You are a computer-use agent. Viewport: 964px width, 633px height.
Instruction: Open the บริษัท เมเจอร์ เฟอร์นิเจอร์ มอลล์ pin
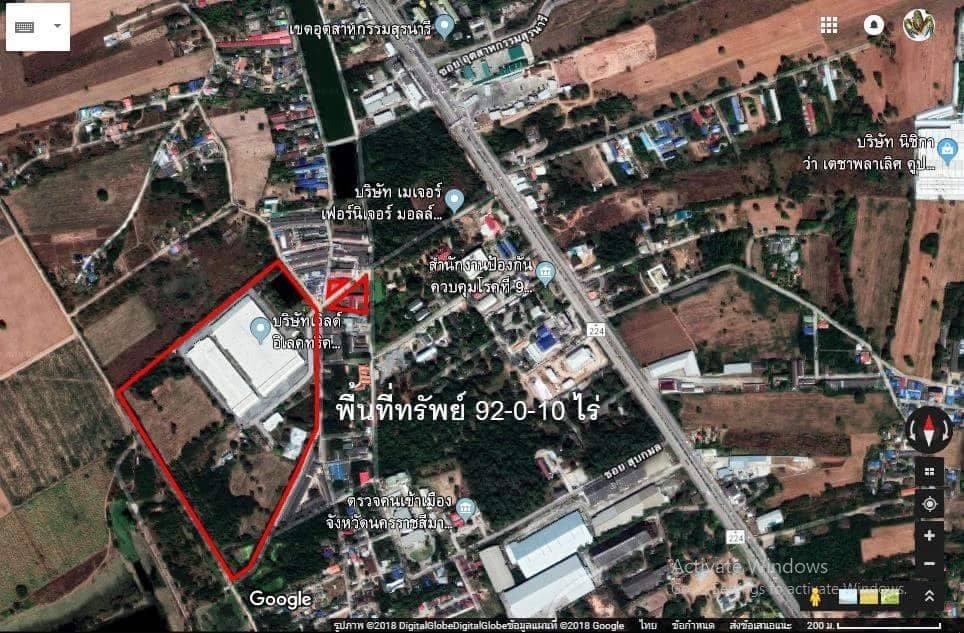454,200
